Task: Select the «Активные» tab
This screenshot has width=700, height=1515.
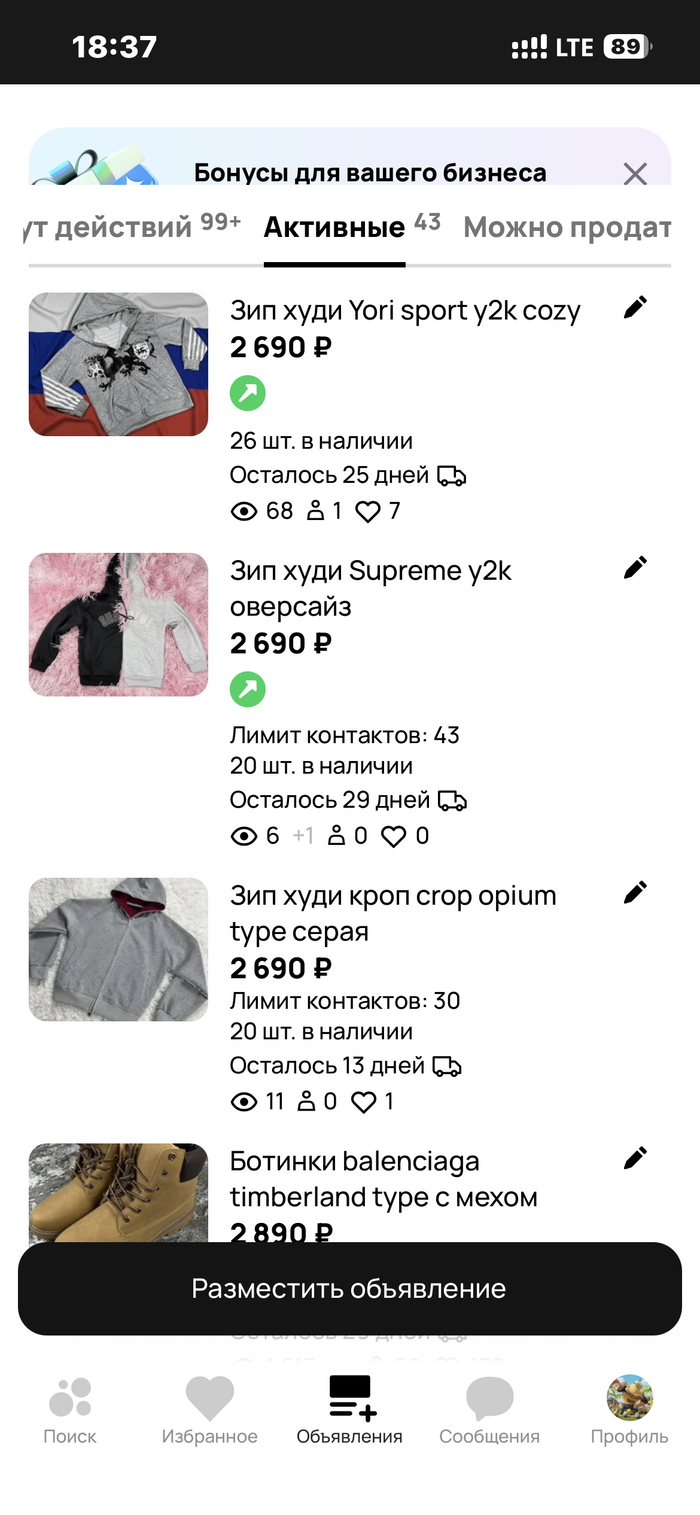Action: coord(334,227)
